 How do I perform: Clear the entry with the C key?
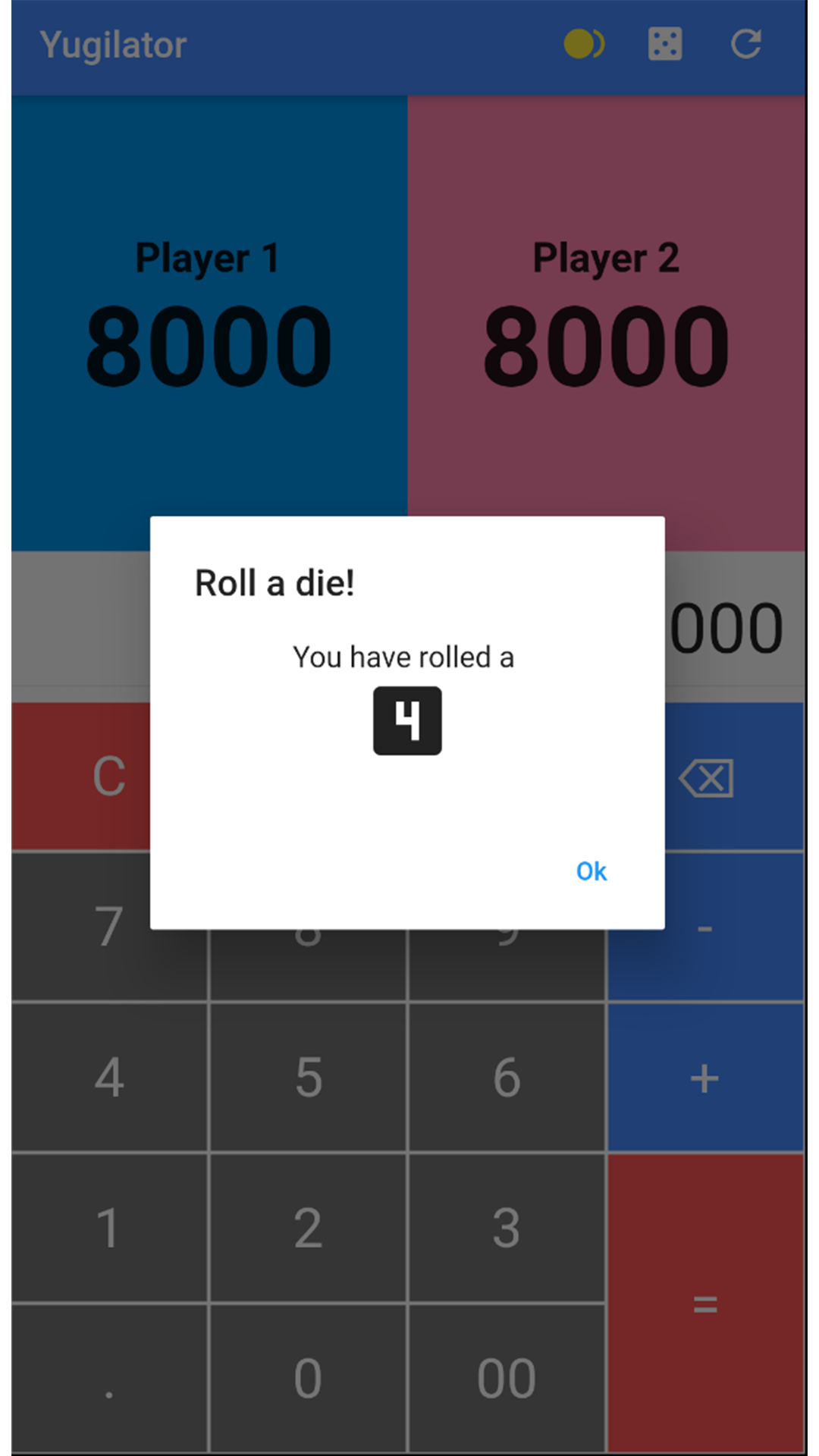click(x=81, y=776)
